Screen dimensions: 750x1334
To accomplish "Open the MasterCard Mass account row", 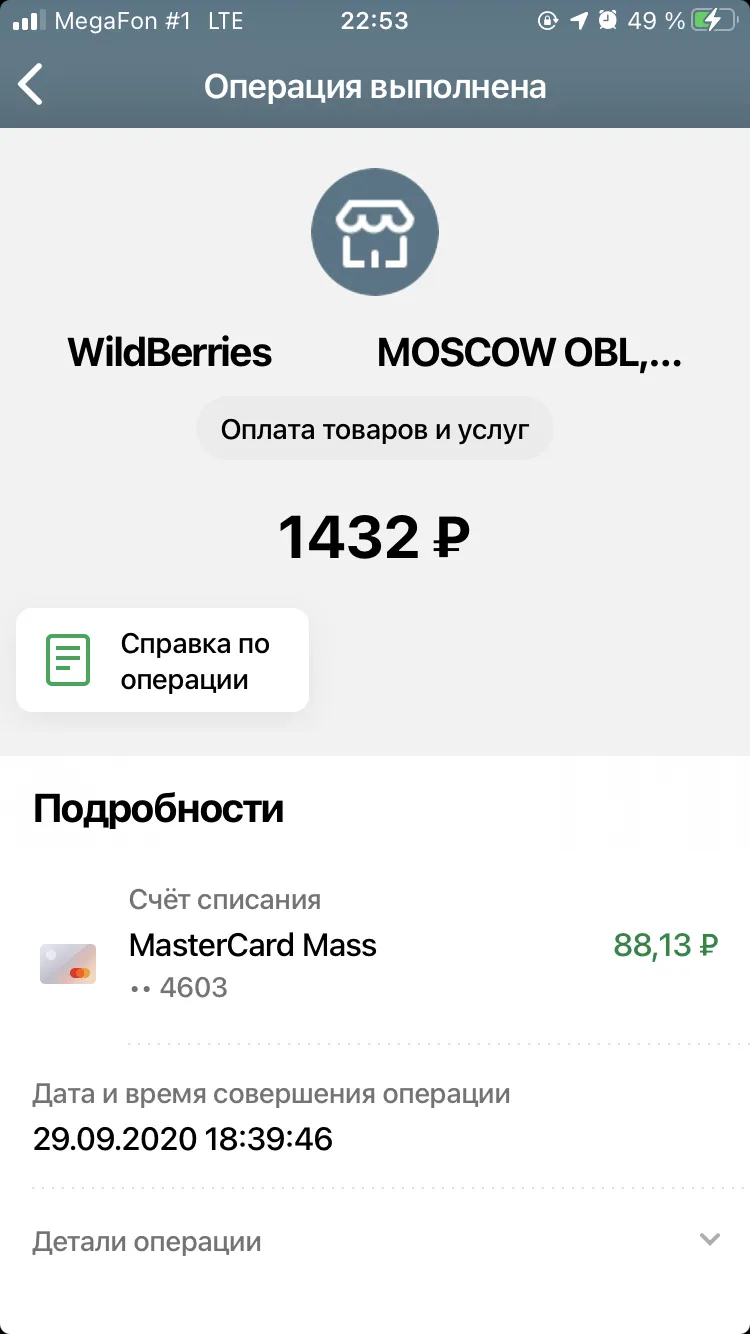I will 375,944.
